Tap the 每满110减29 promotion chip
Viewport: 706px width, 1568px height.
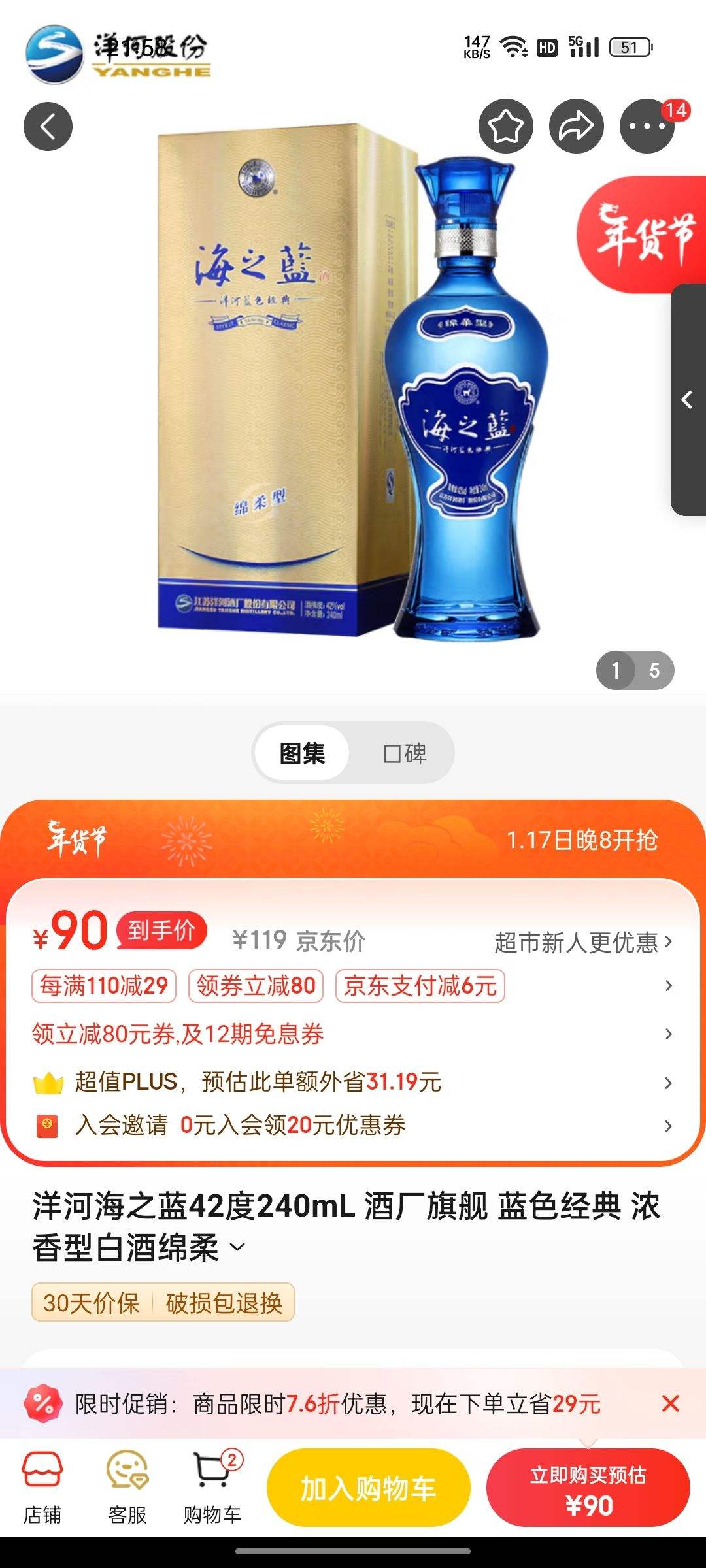click(x=104, y=986)
